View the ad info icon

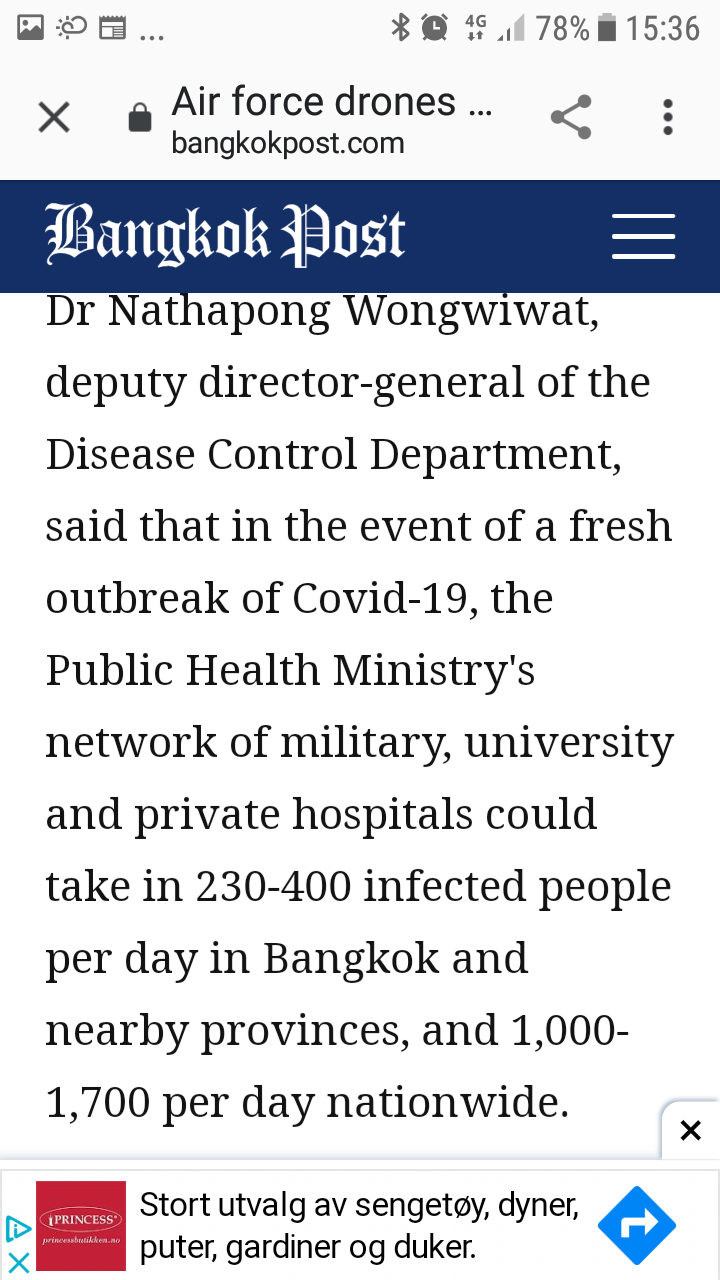tap(18, 1227)
